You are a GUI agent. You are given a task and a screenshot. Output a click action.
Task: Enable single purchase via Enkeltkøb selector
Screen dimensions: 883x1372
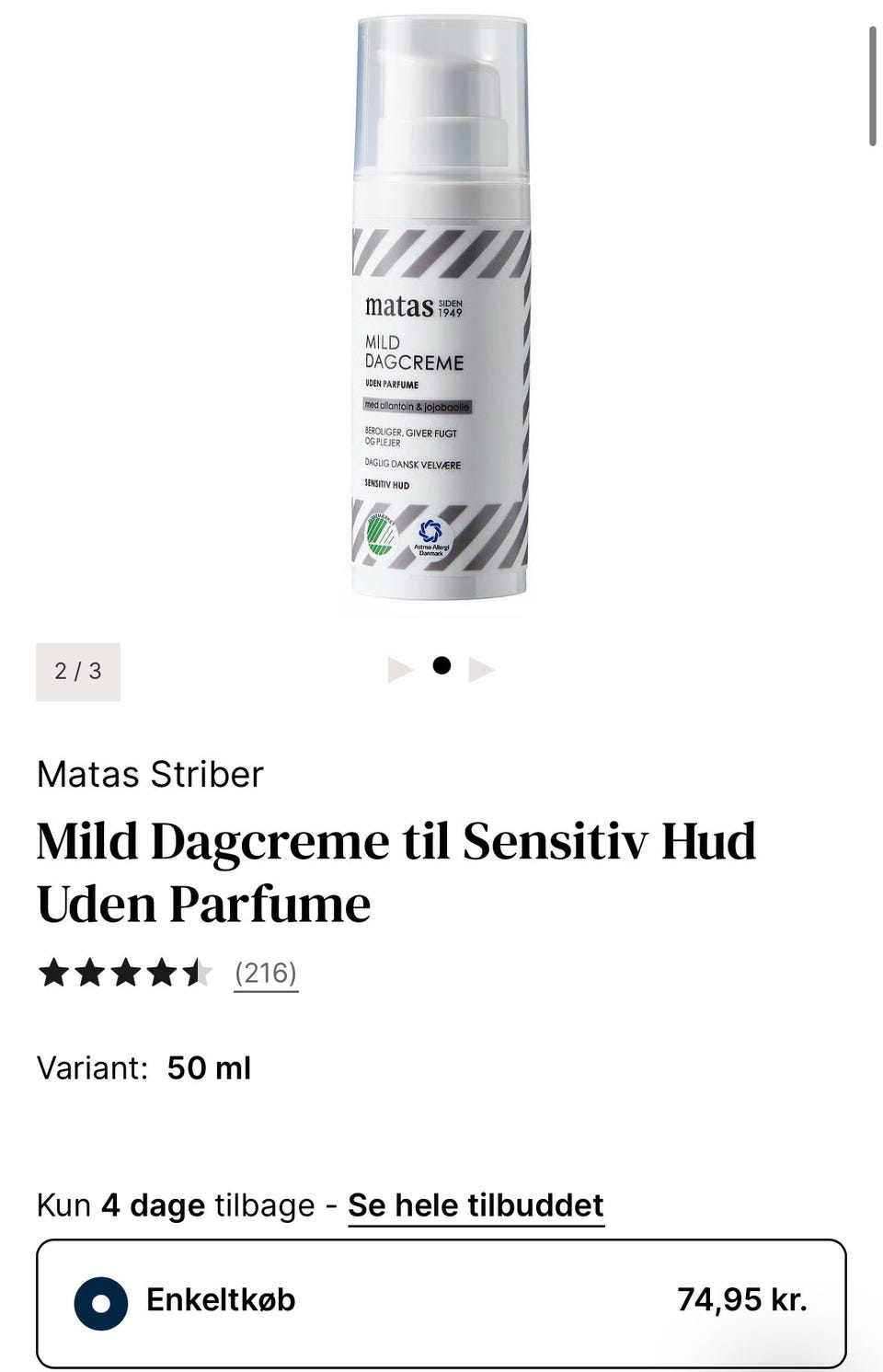(x=101, y=1301)
